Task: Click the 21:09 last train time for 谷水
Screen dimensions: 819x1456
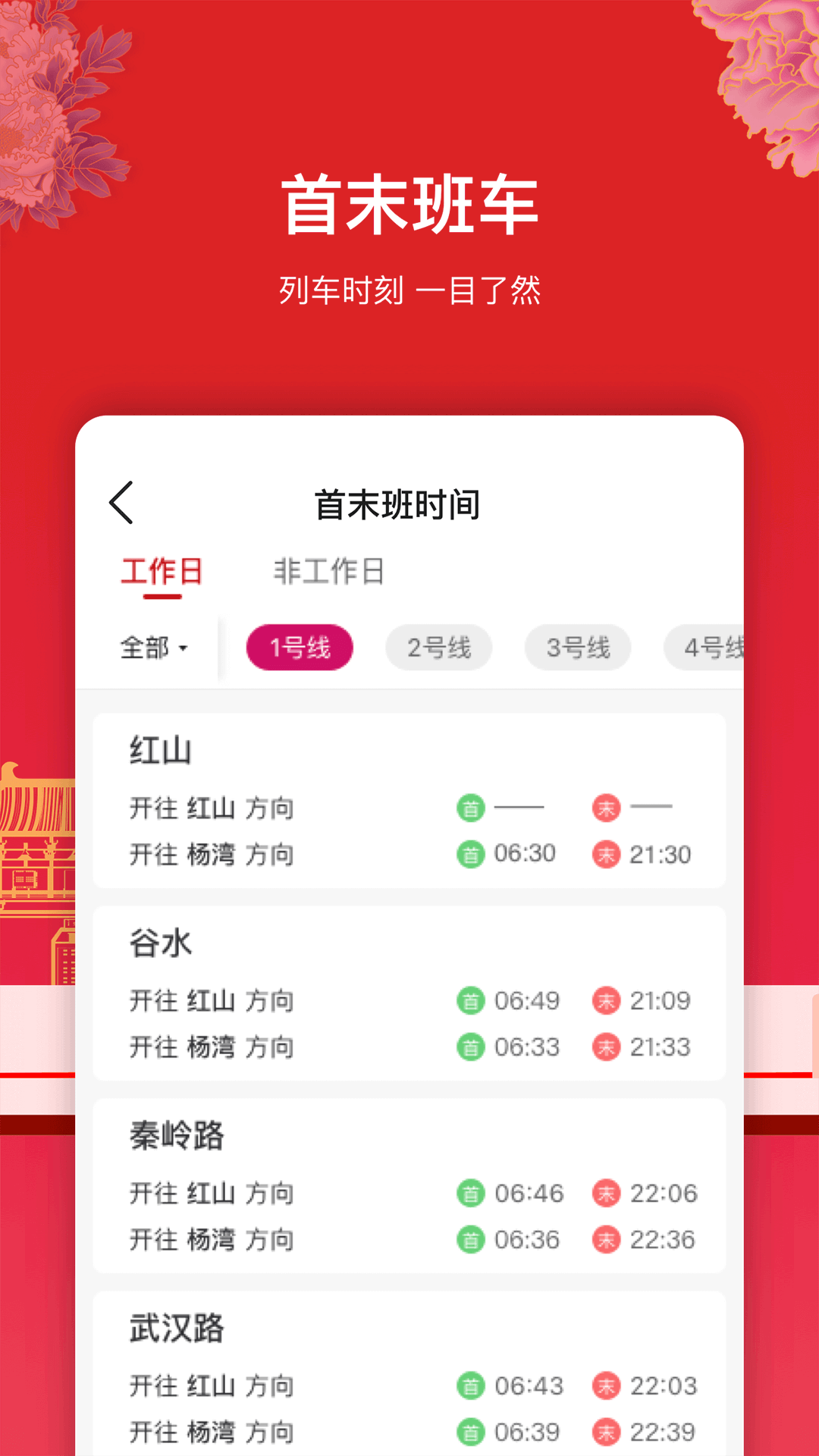Action: (x=660, y=1001)
